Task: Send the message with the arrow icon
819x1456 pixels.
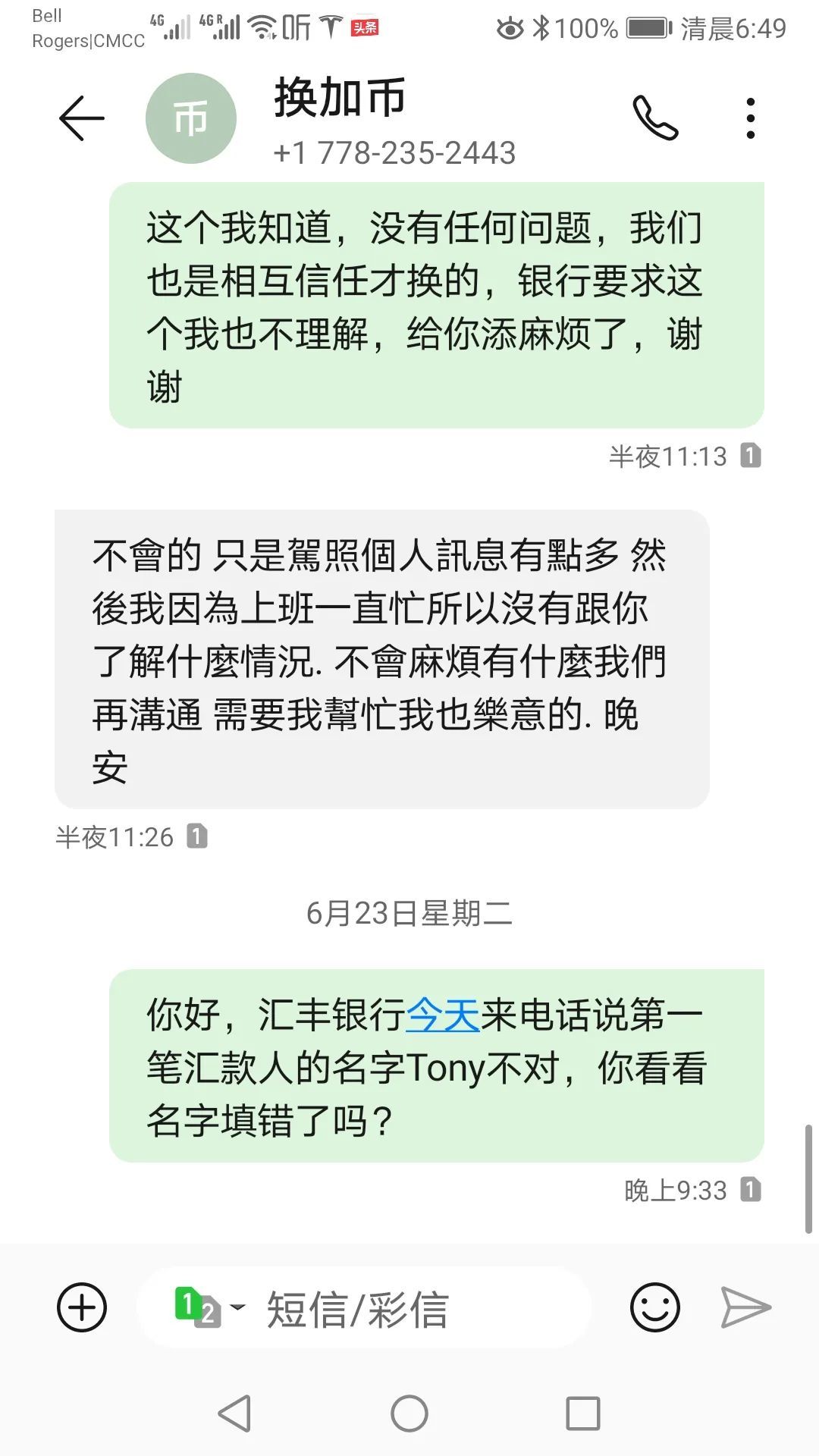Action: (x=745, y=1307)
